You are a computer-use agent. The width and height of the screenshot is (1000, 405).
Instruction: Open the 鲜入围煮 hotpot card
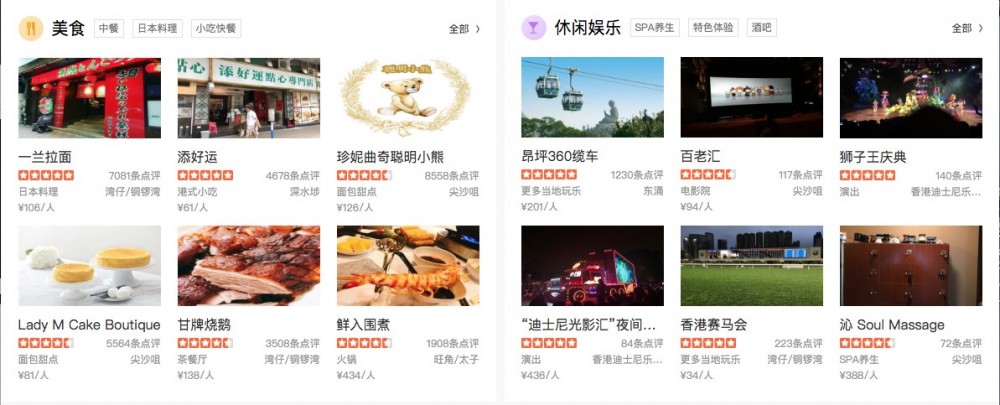point(407,266)
